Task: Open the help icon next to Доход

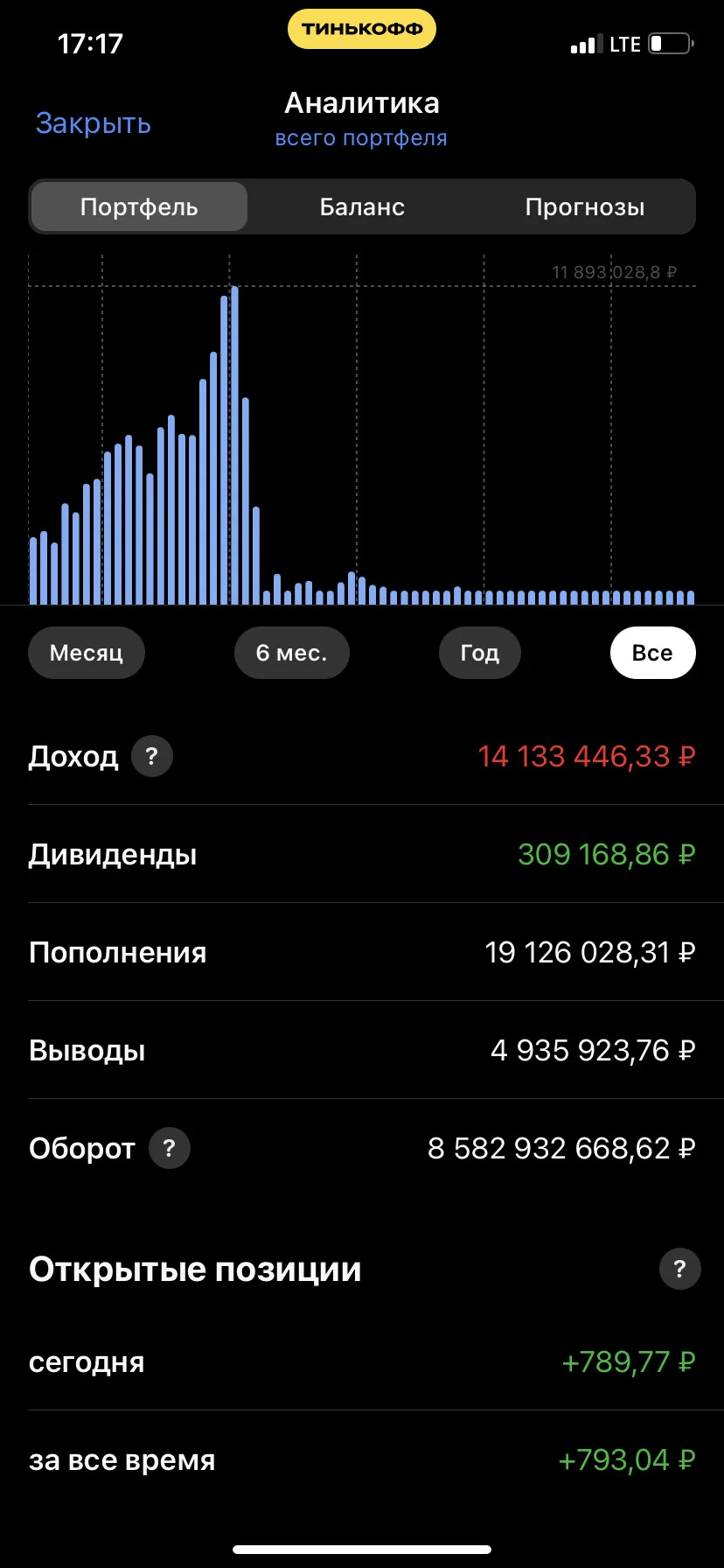Action: (152, 756)
